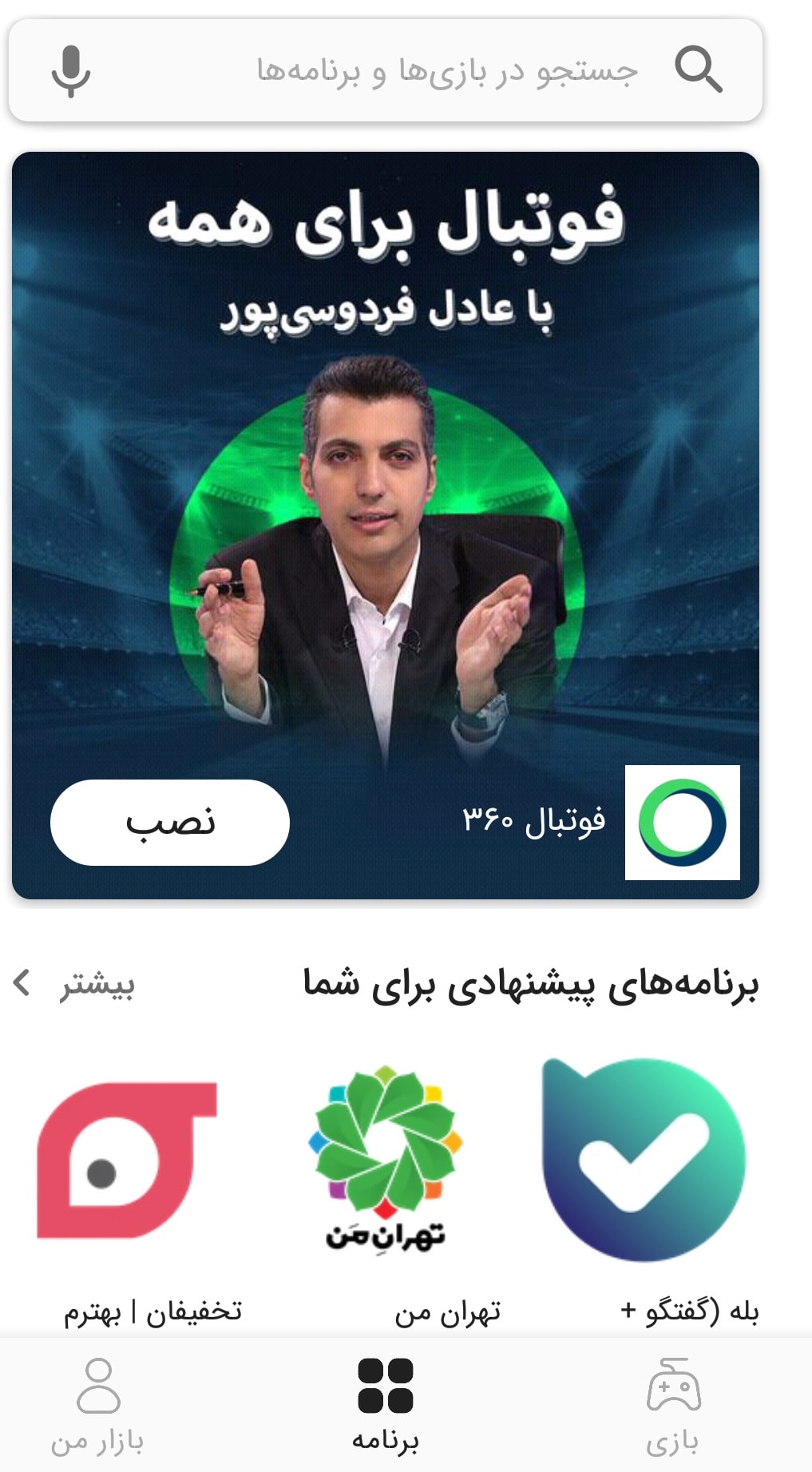Select the برنامه tab
The width and height of the screenshot is (812, 1472).
(x=386, y=1406)
